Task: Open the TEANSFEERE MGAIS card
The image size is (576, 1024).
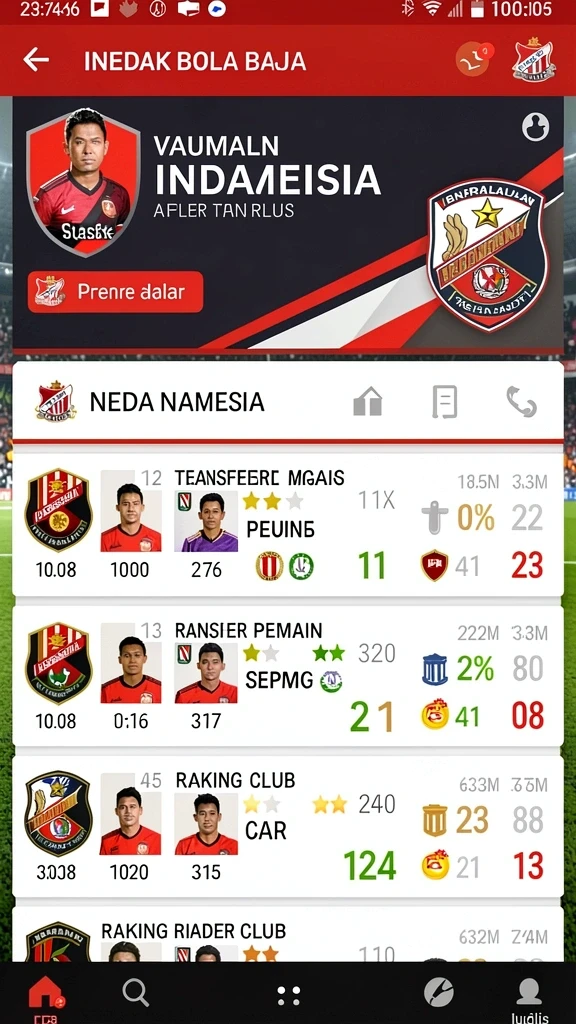Action: (x=288, y=525)
